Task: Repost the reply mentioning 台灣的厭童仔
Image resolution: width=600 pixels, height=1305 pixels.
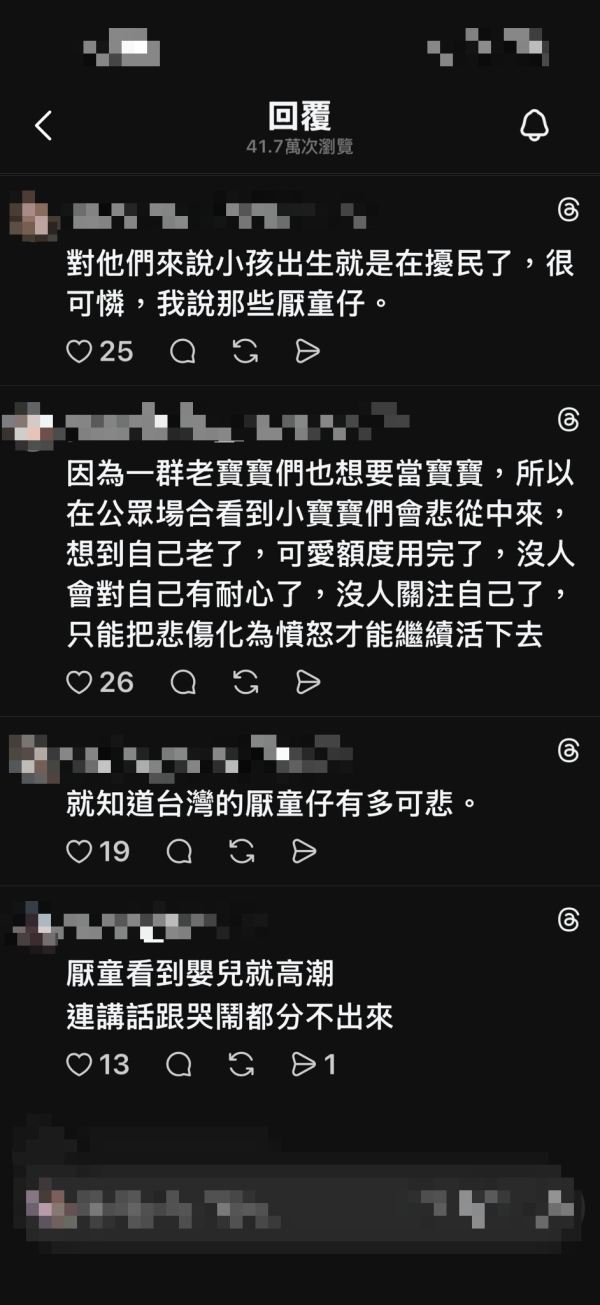Action: coord(241,851)
